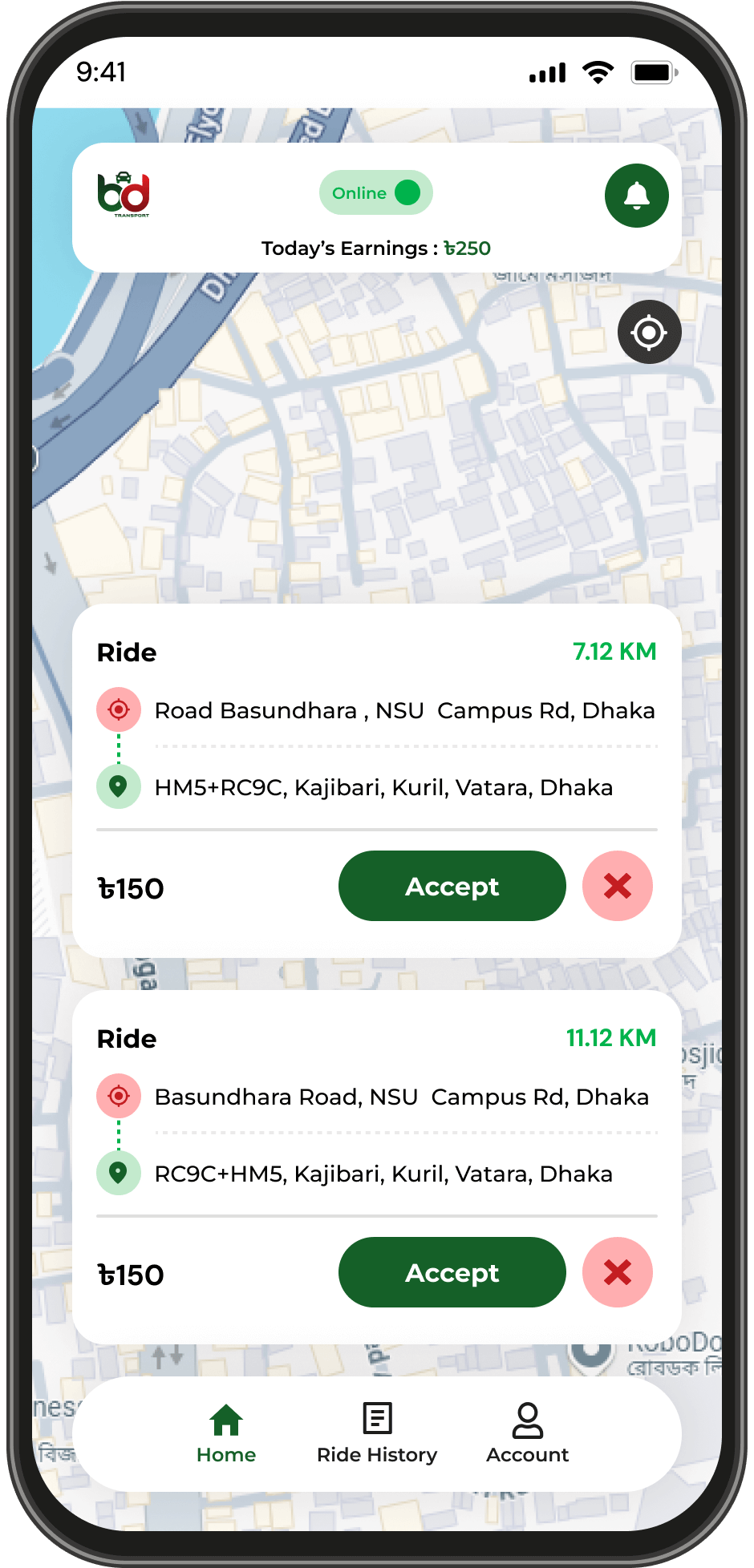Decline the 7.12 KM ride request
The height and width of the screenshot is (1568, 754).
coord(618,886)
